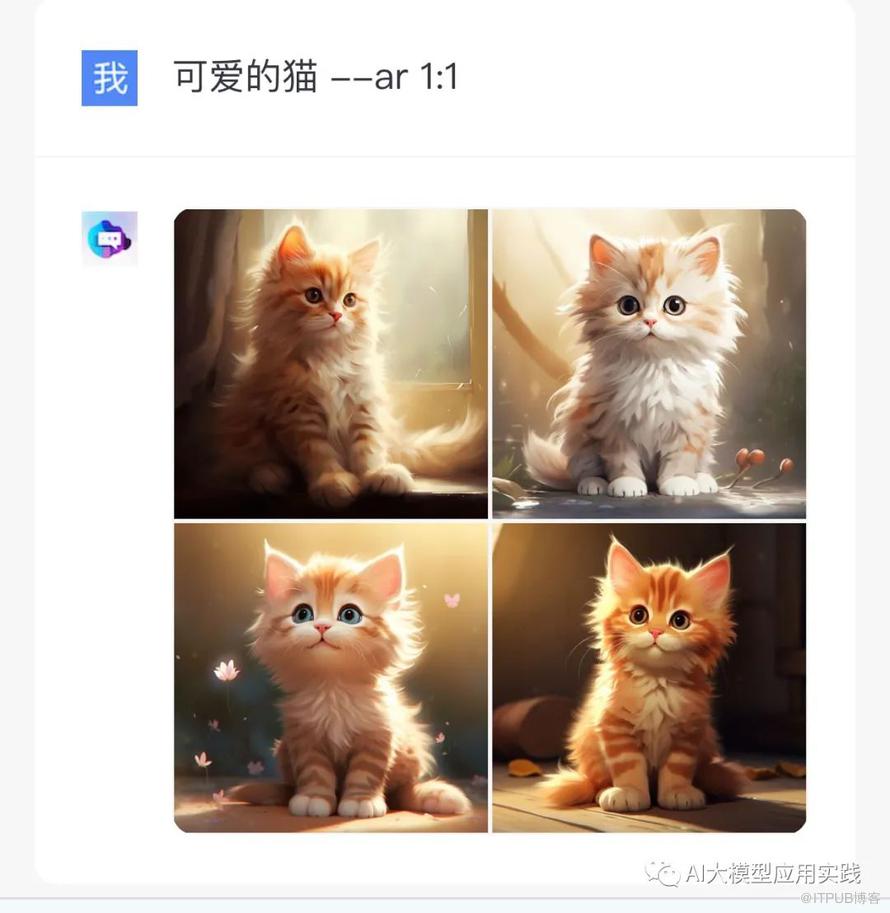890x913 pixels.
Task: Open the generated cute cat image grid
Action: pyautogui.click(x=489, y=520)
